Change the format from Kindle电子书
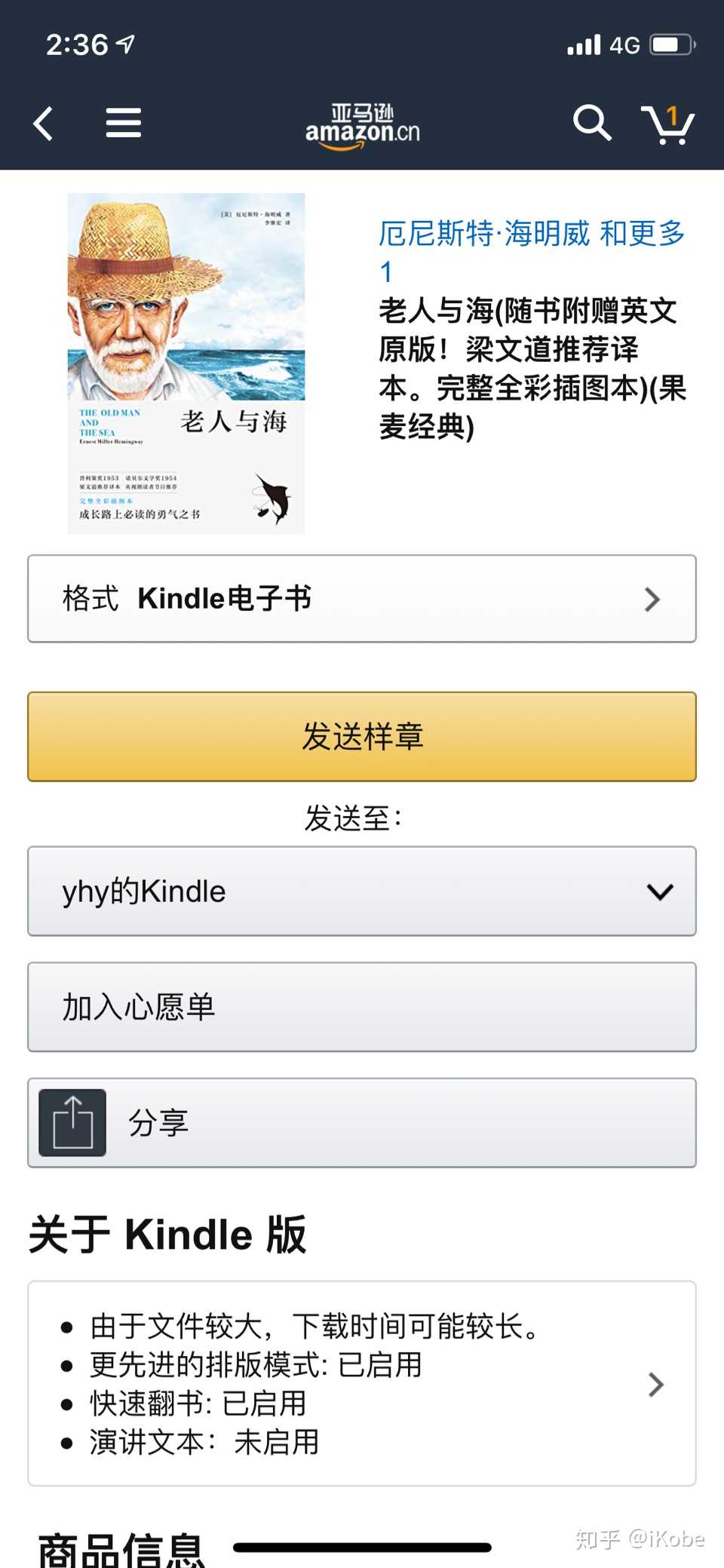The width and height of the screenshot is (724, 1568). (x=362, y=599)
